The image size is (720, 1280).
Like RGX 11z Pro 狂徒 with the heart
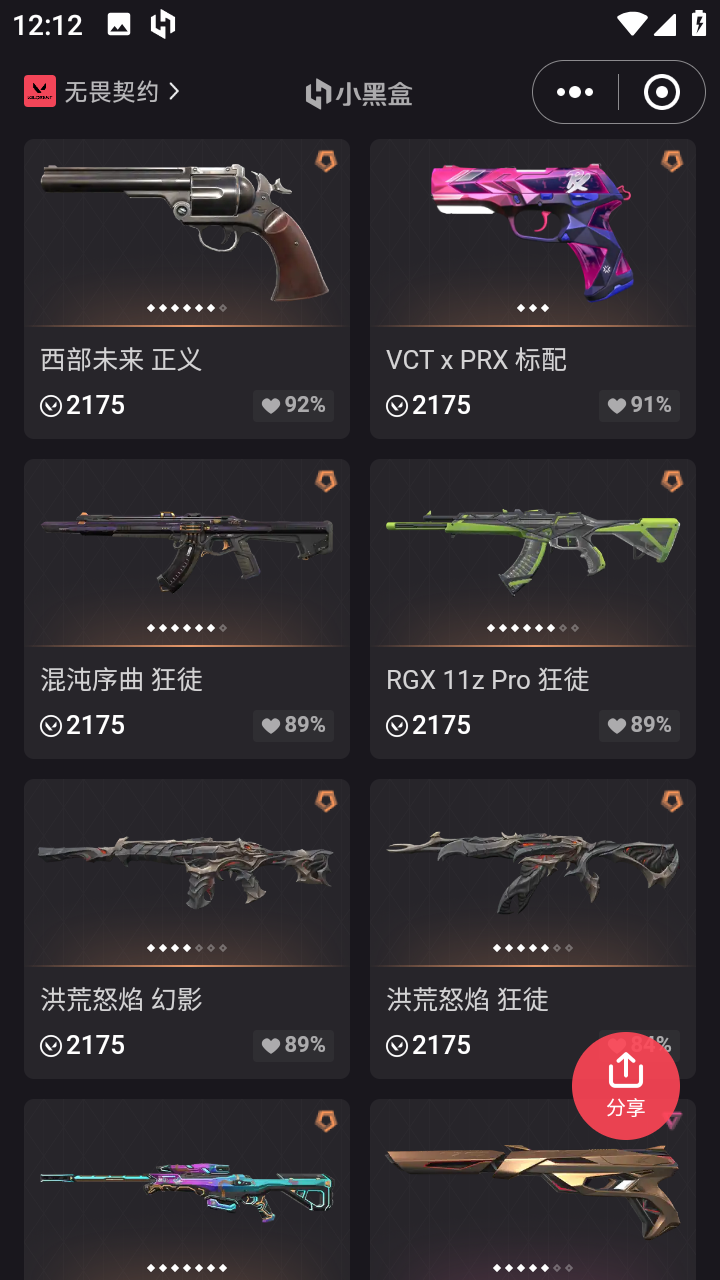639,725
